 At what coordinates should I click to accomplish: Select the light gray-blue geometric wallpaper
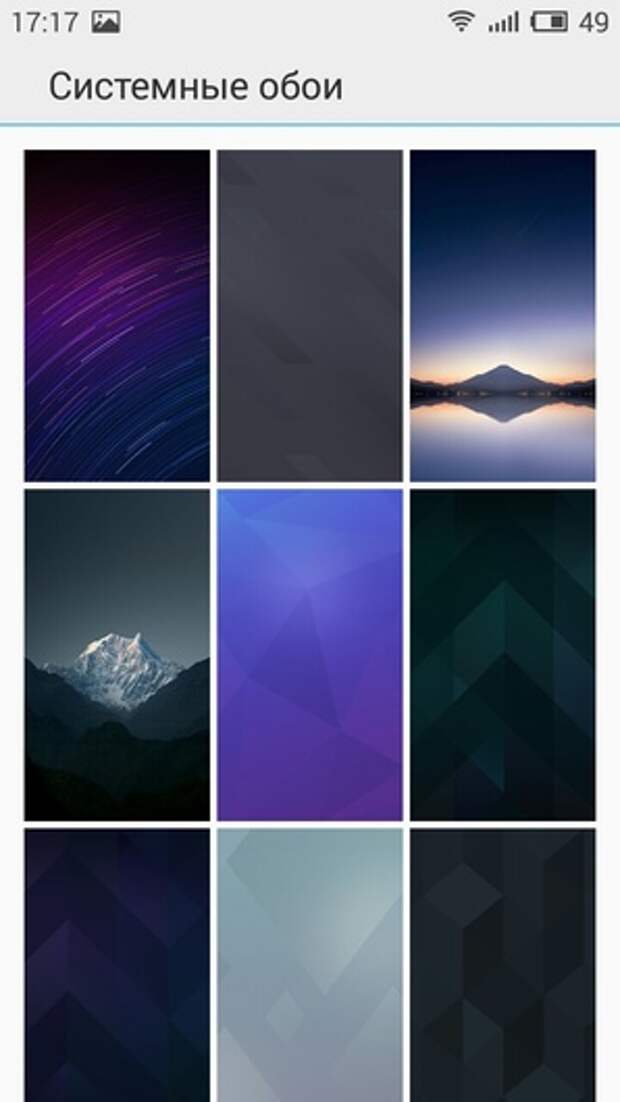tap(310, 965)
